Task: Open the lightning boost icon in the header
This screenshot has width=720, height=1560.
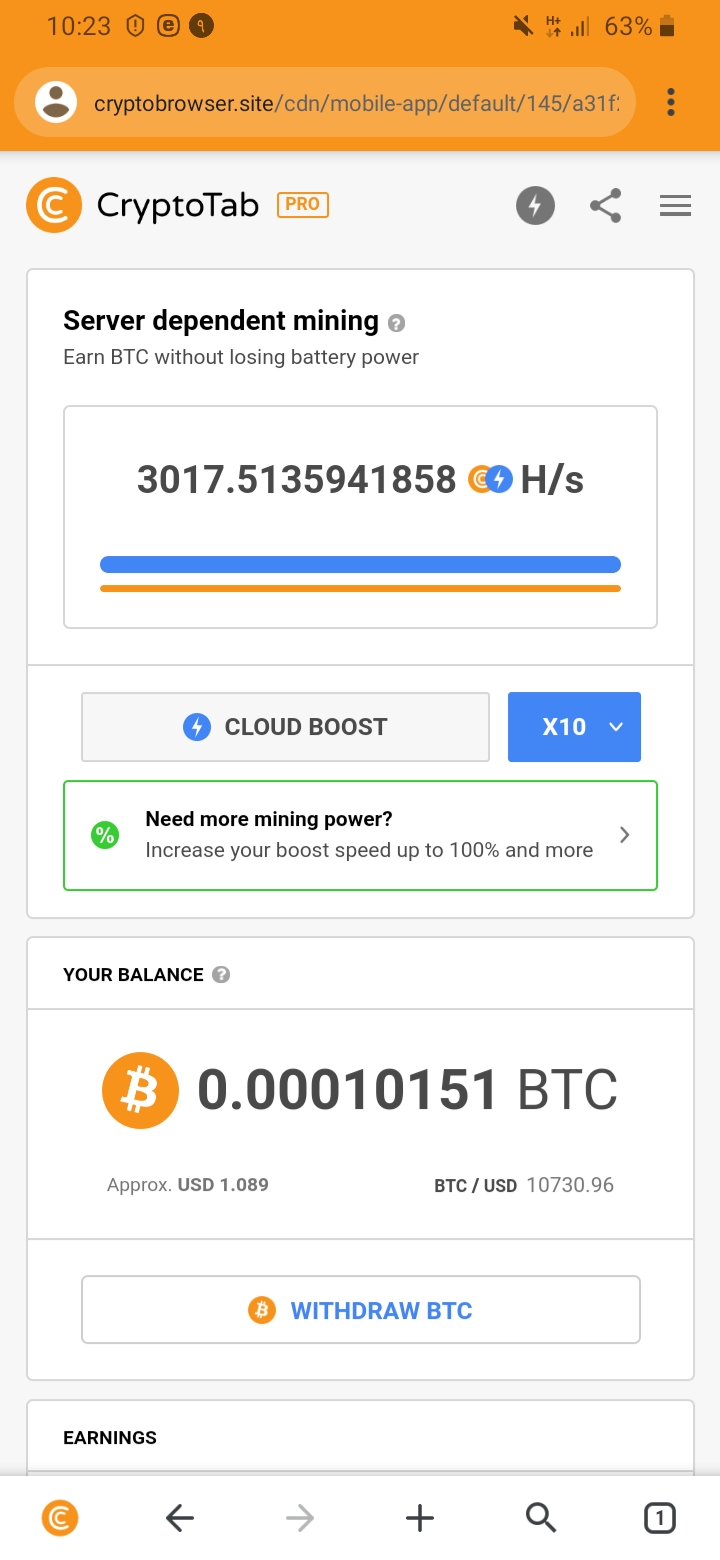Action: [x=535, y=205]
